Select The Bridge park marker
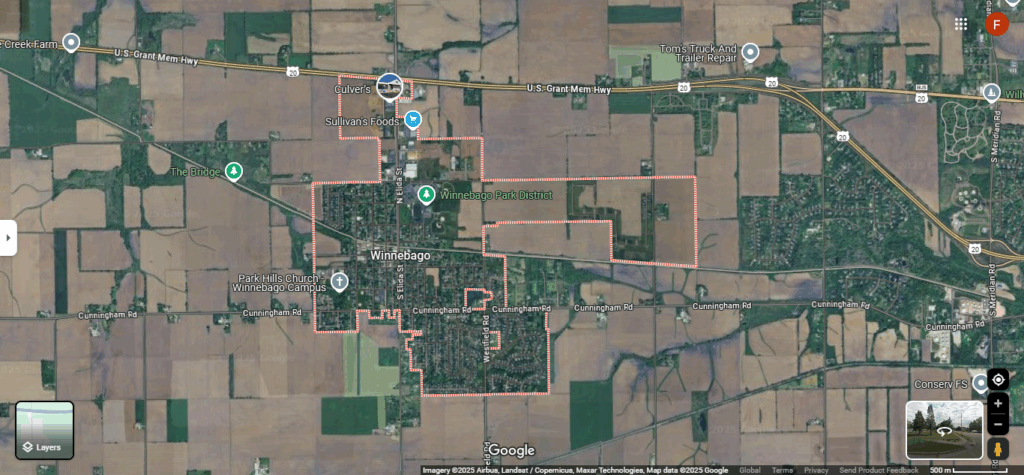The width and height of the screenshot is (1024, 475). click(x=233, y=172)
